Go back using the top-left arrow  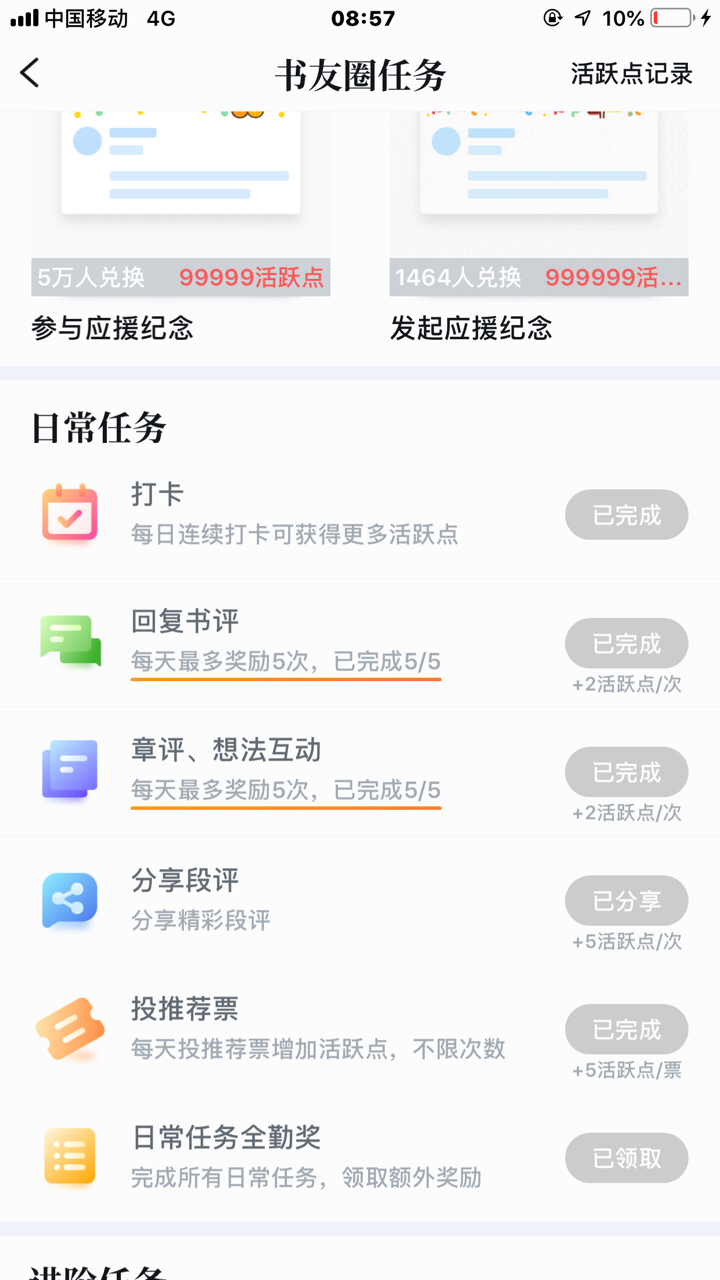point(30,73)
